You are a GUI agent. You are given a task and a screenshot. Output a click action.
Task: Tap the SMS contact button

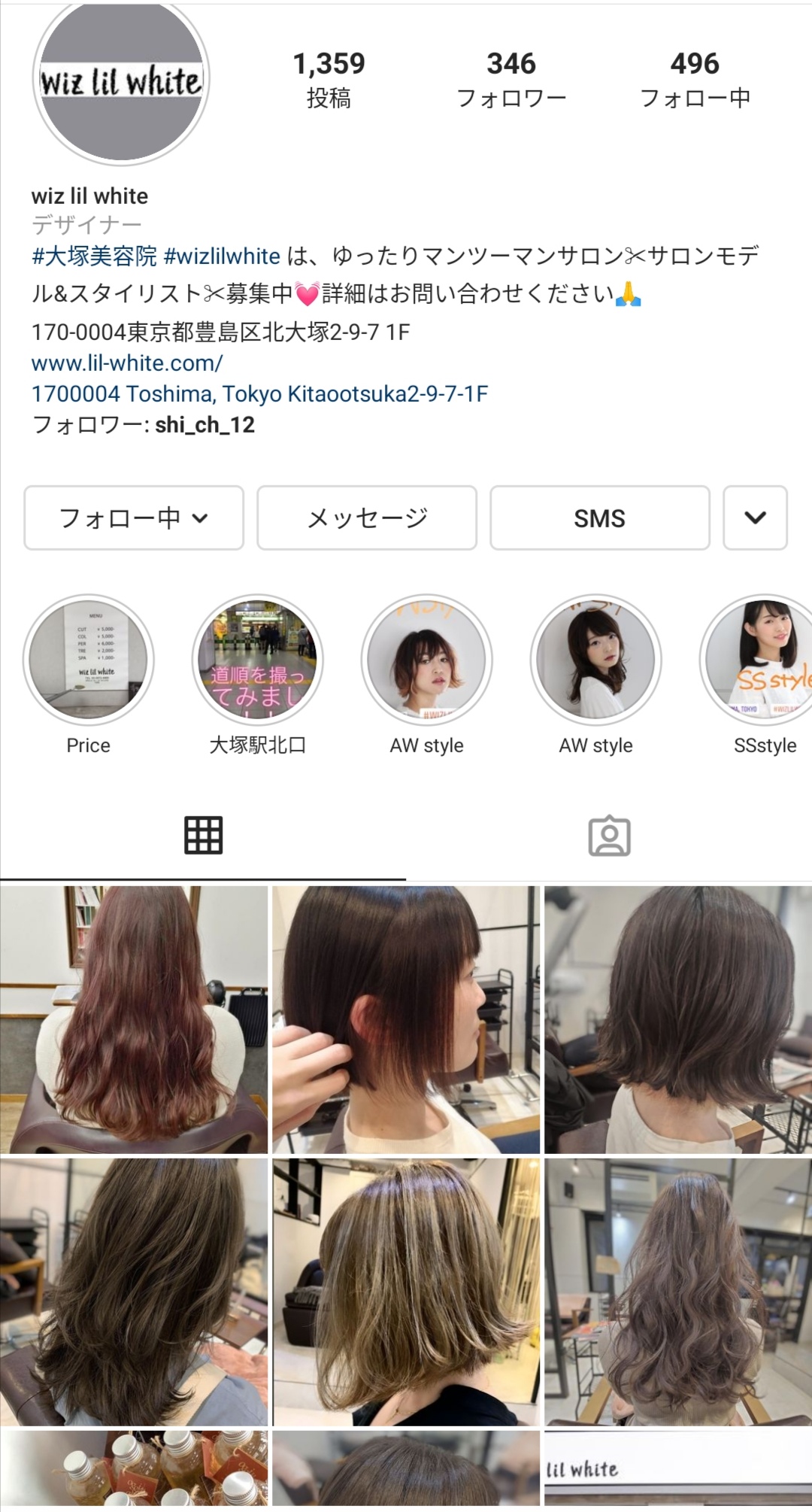599,518
